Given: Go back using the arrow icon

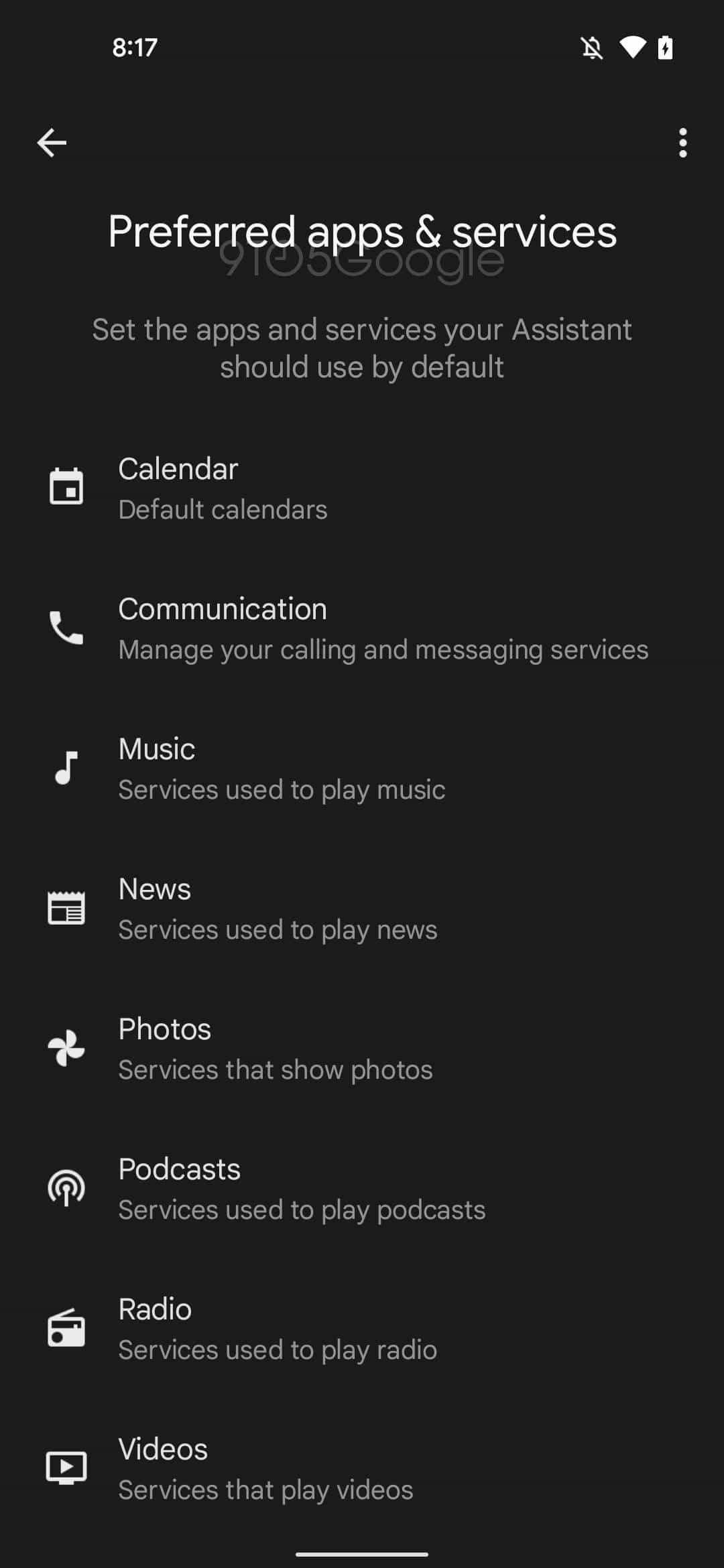Looking at the screenshot, I should pos(52,143).
